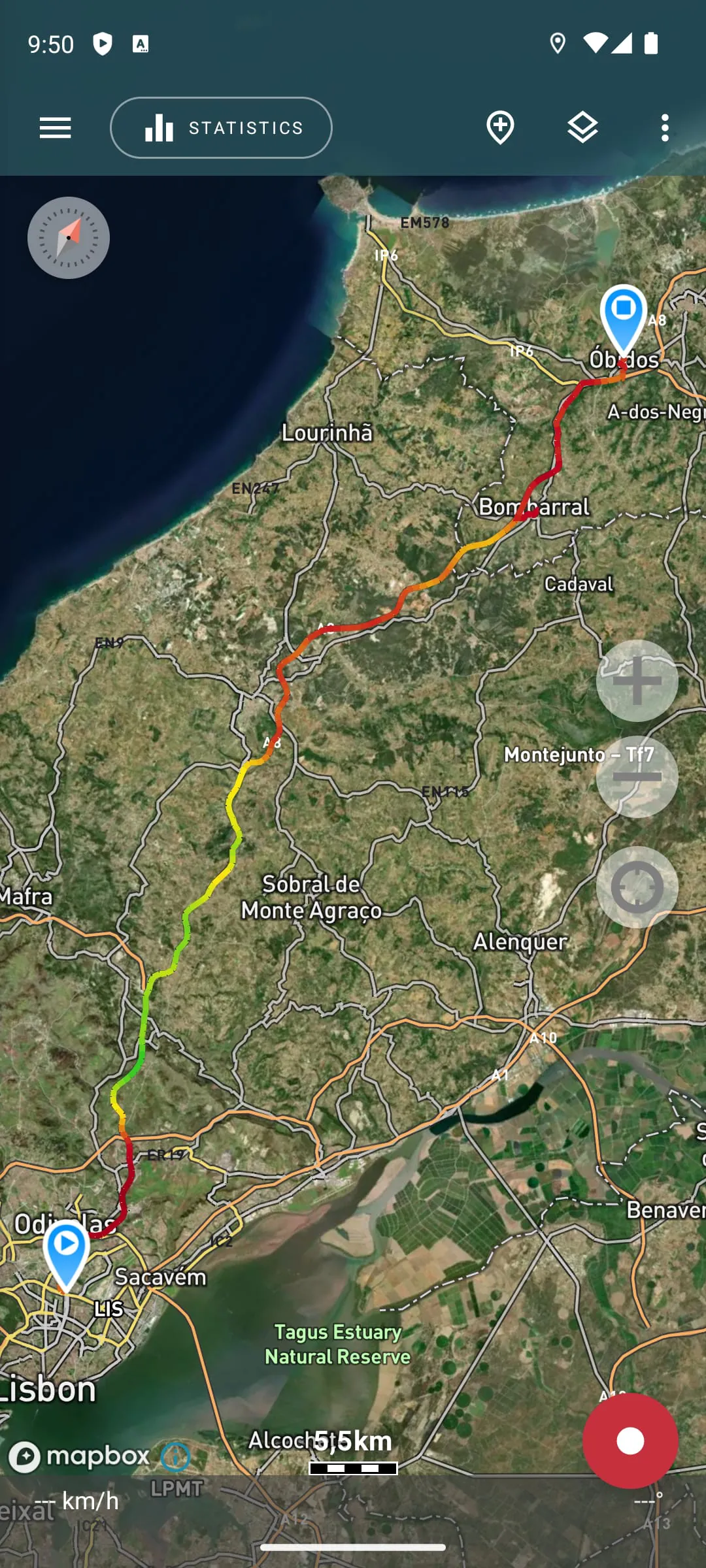Image resolution: width=706 pixels, height=1568 pixels.
Task: Add a new waypoint marker
Action: (x=500, y=127)
